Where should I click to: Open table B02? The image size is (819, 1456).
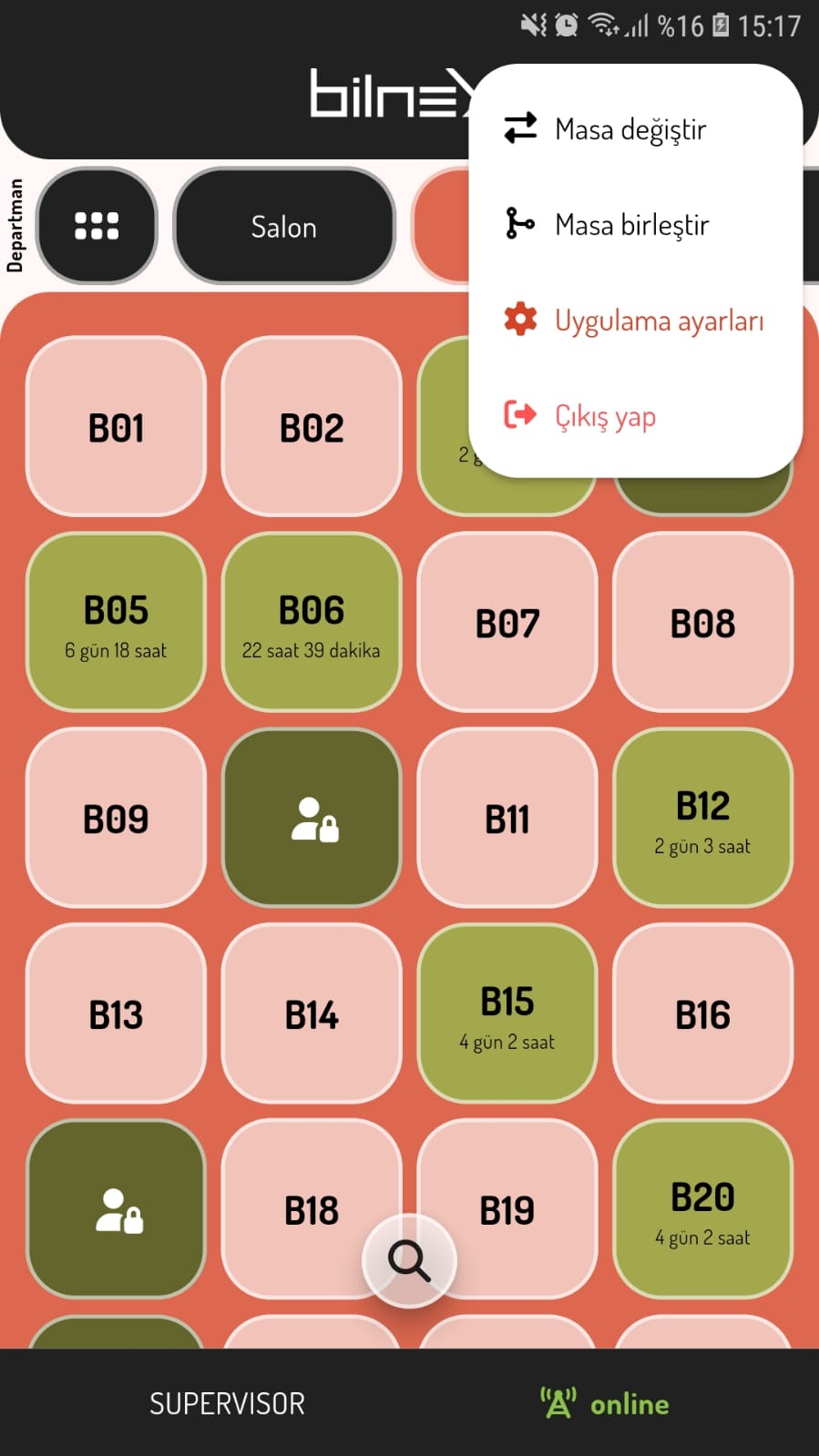pos(312,427)
